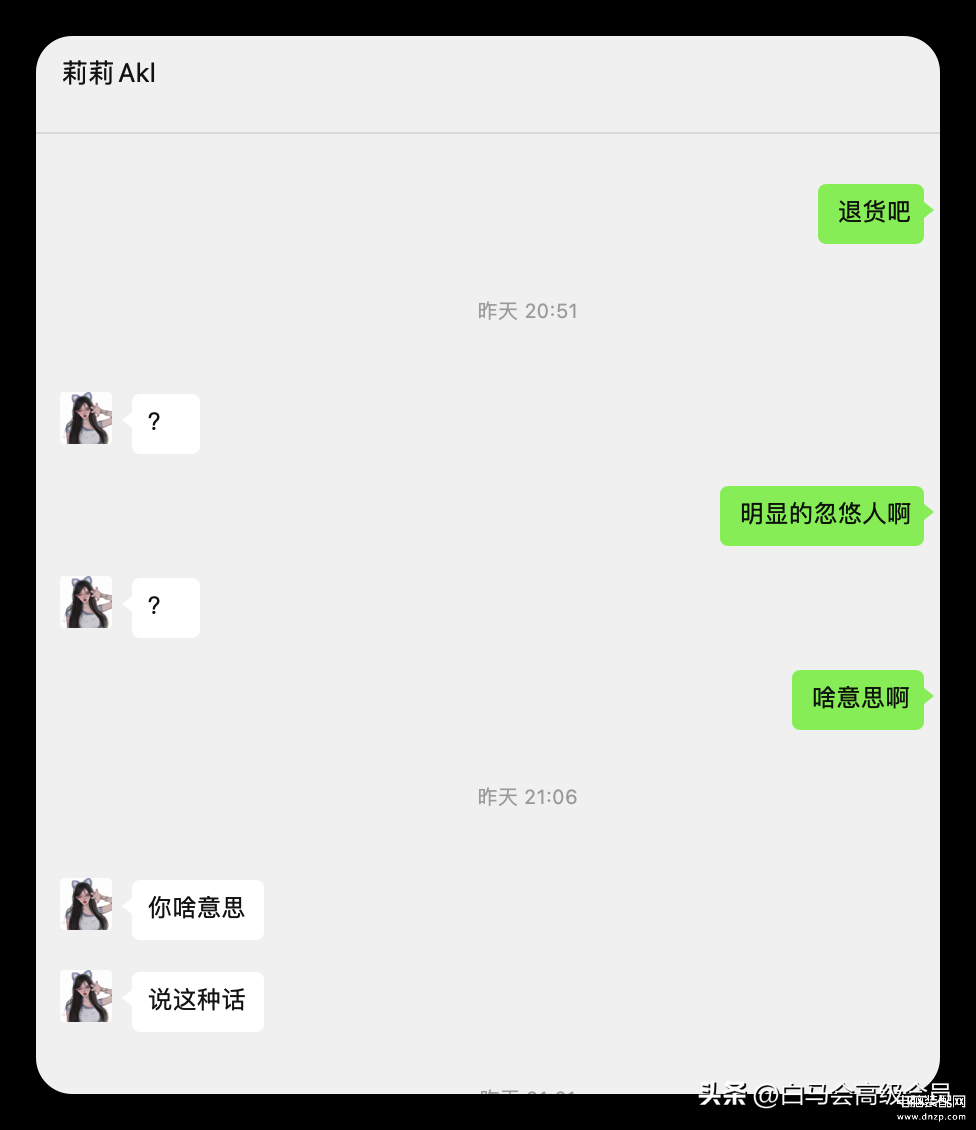The height and width of the screenshot is (1130, 976).
Task: Open the contact's avatar beside "你啥意思"
Action: pos(86,904)
